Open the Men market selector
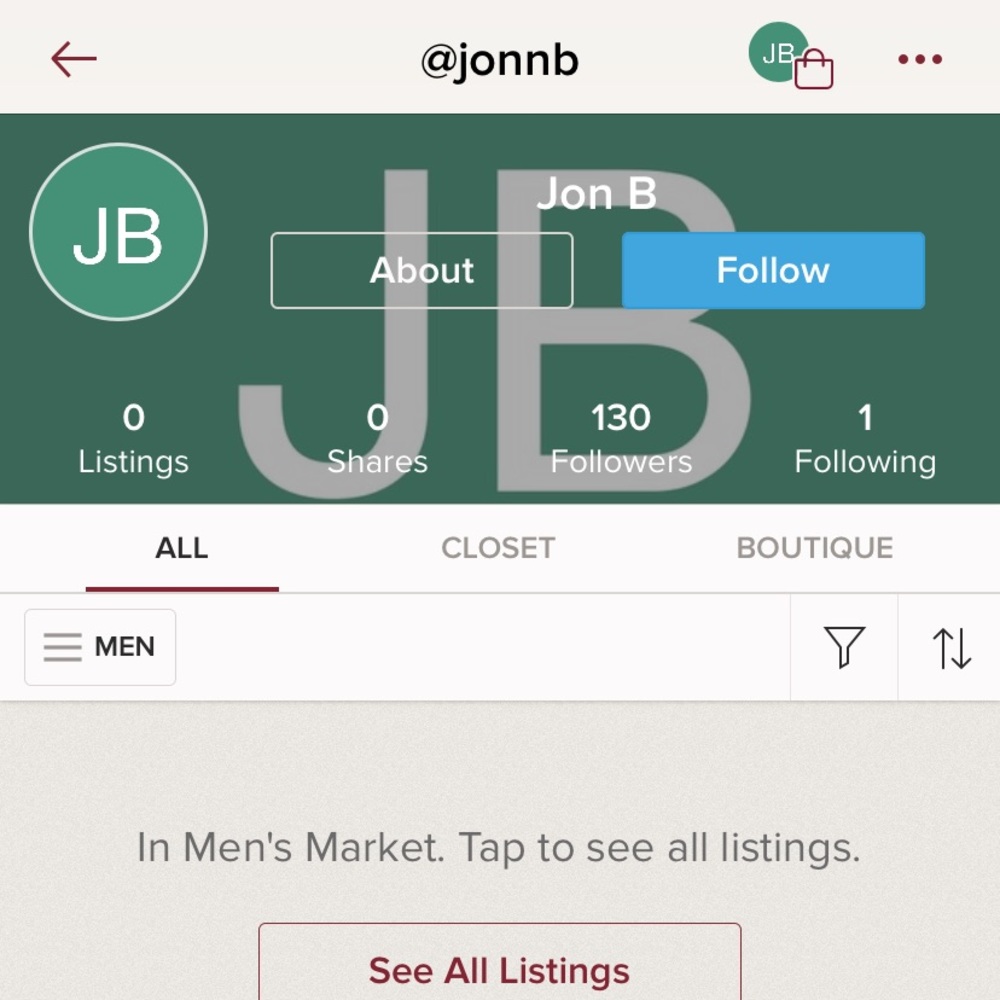Viewport: 1000px width, 1000px height. click(x=100, y=647)
